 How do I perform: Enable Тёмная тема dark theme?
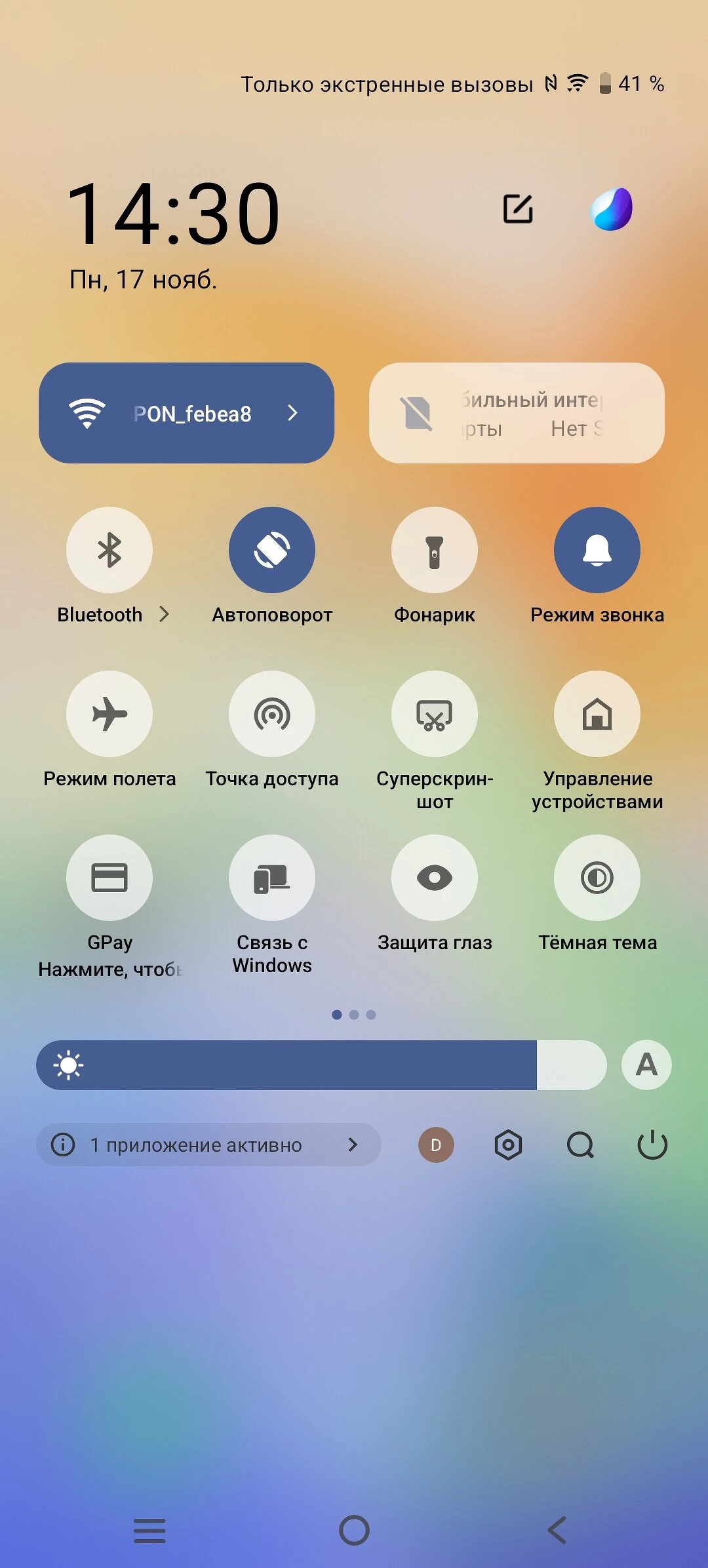597,878
